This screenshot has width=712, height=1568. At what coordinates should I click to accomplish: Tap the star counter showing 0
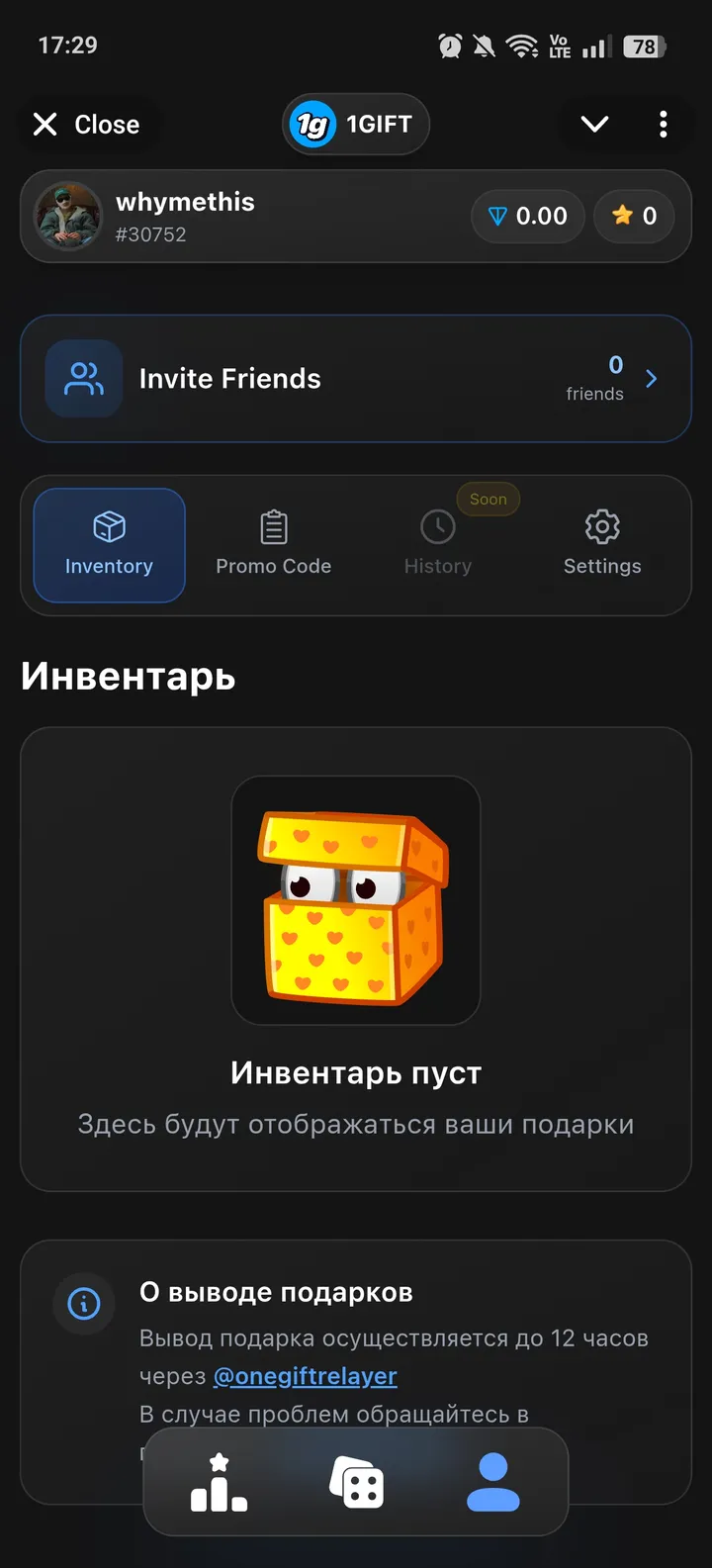634,216
